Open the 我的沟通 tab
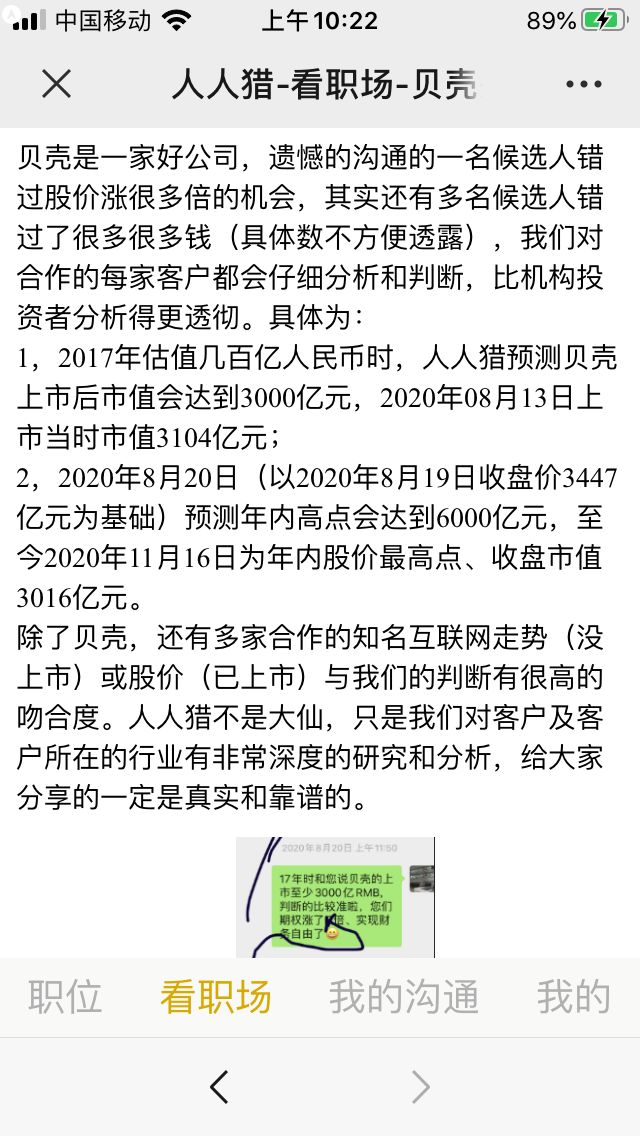Viewport: 640px width, 1136px height. point(404,996)
